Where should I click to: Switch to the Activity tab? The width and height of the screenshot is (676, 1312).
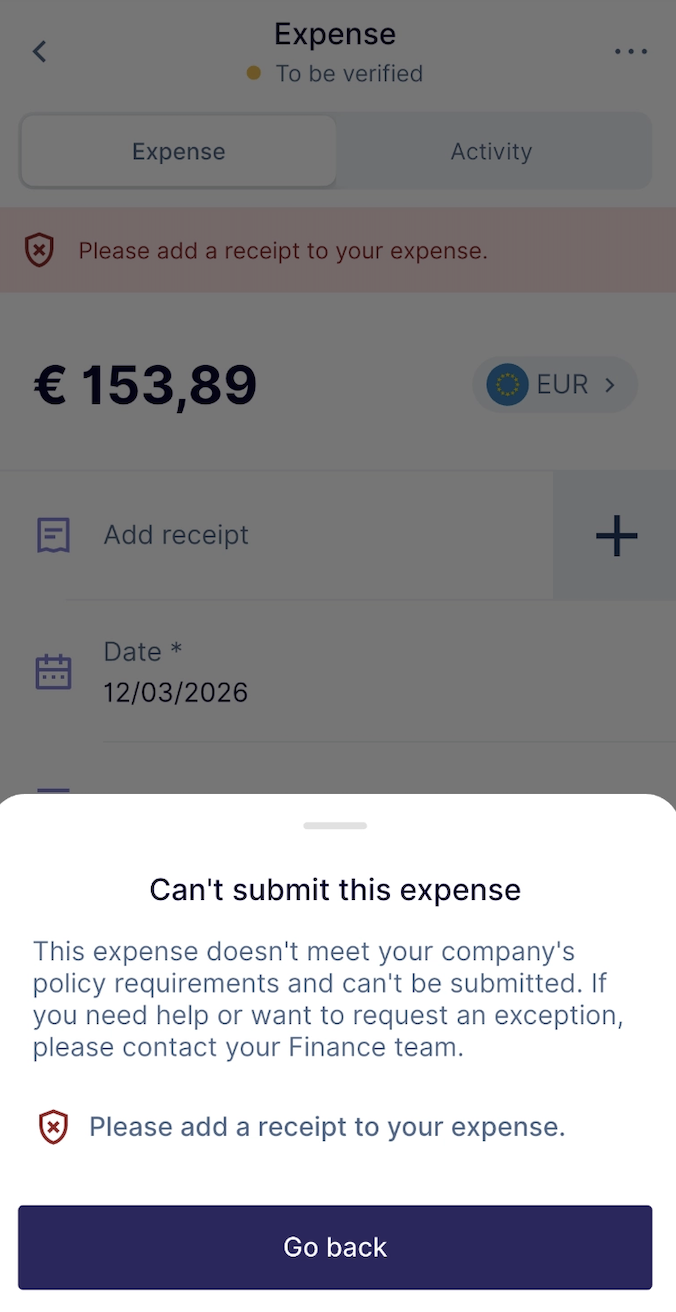(491, 152)
